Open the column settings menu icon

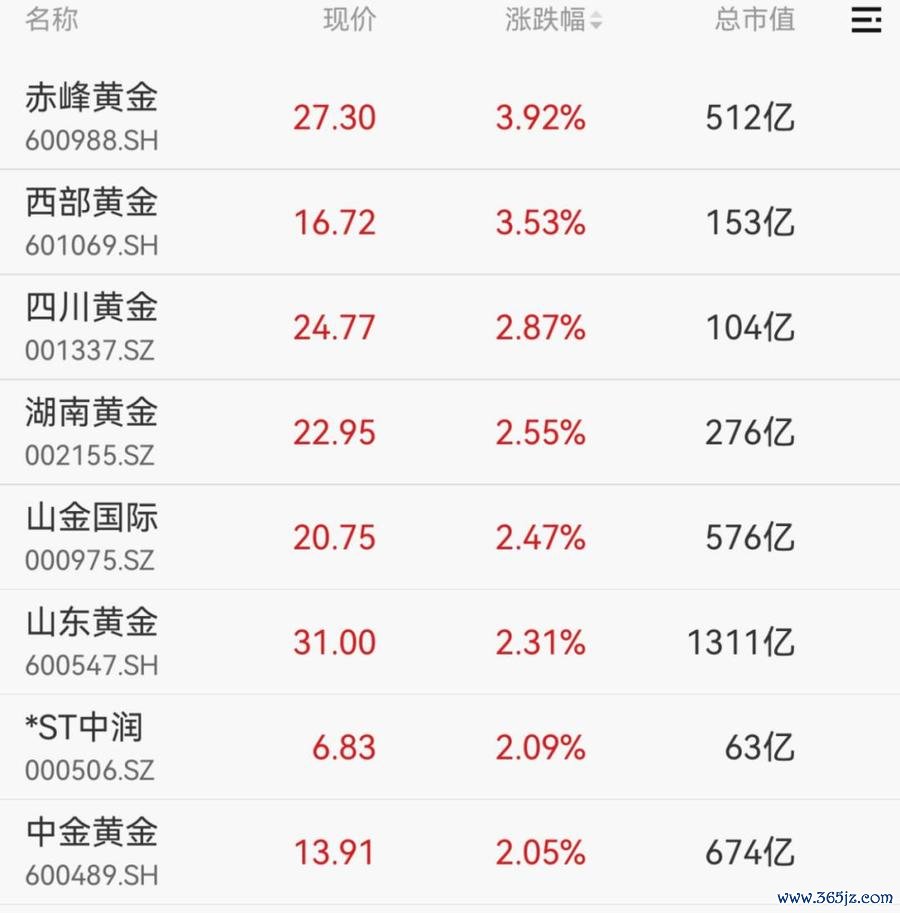pyautogui.click(x=866, y=20)
